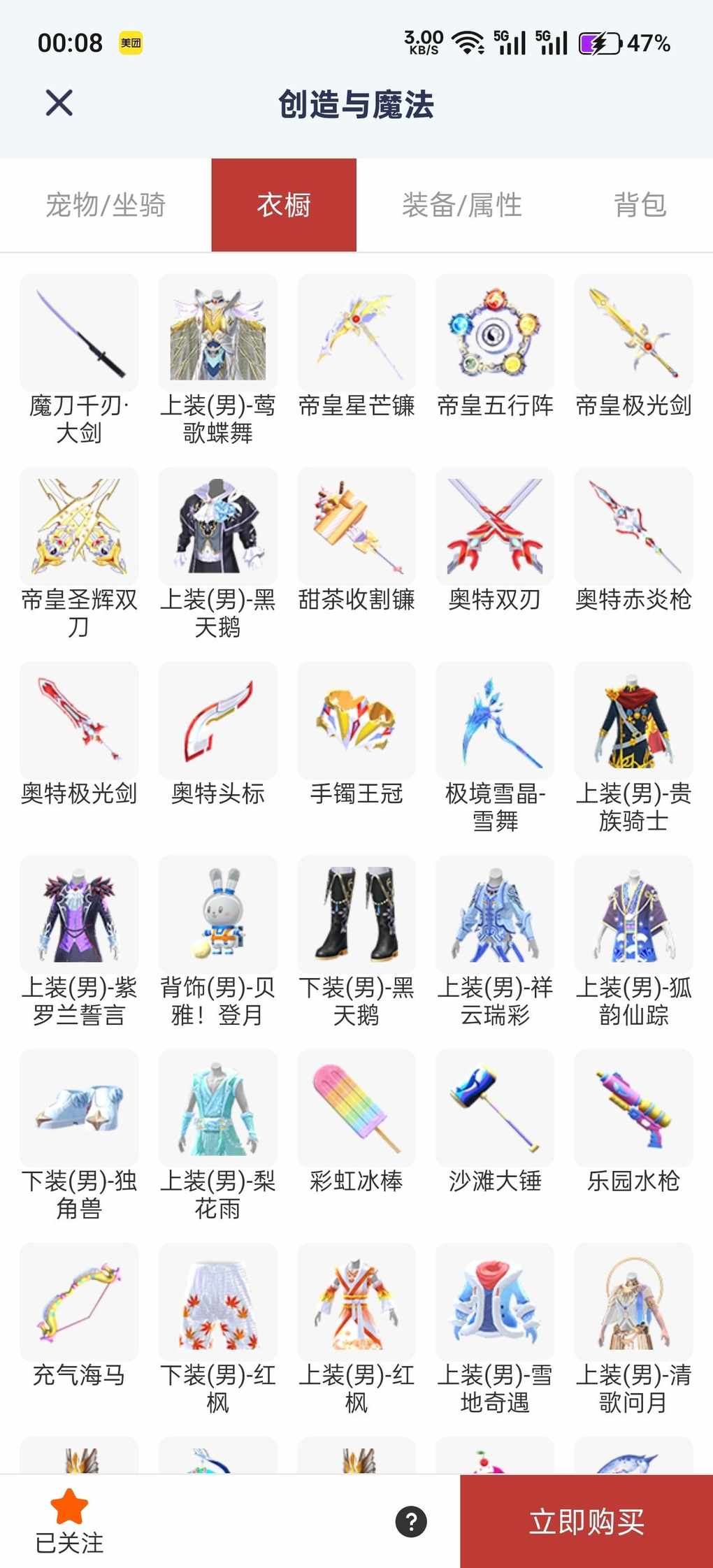713x1568 pixels.
Task: Tap 立即购买 to buy now
Action: point(586,1522)
